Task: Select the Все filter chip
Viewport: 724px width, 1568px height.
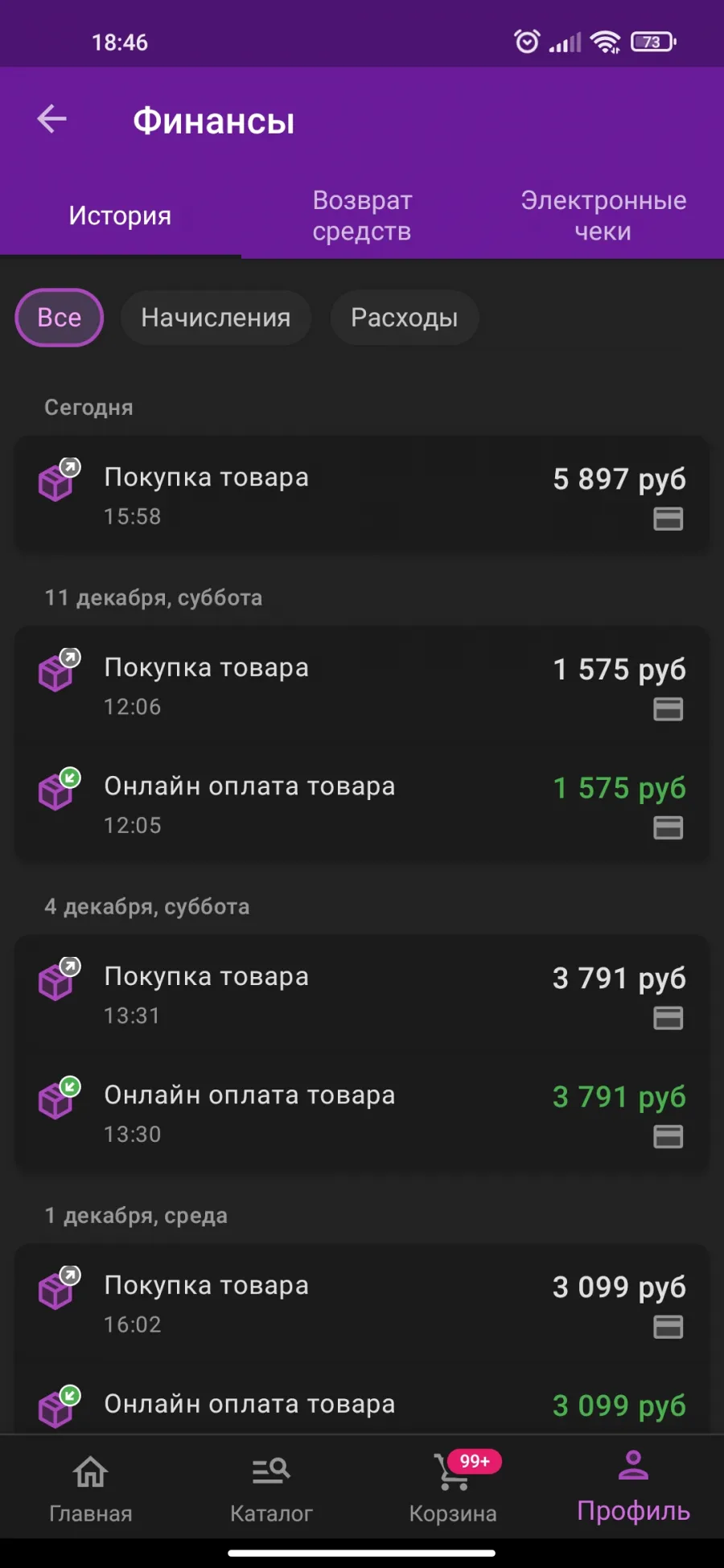Action: (60, 318)
